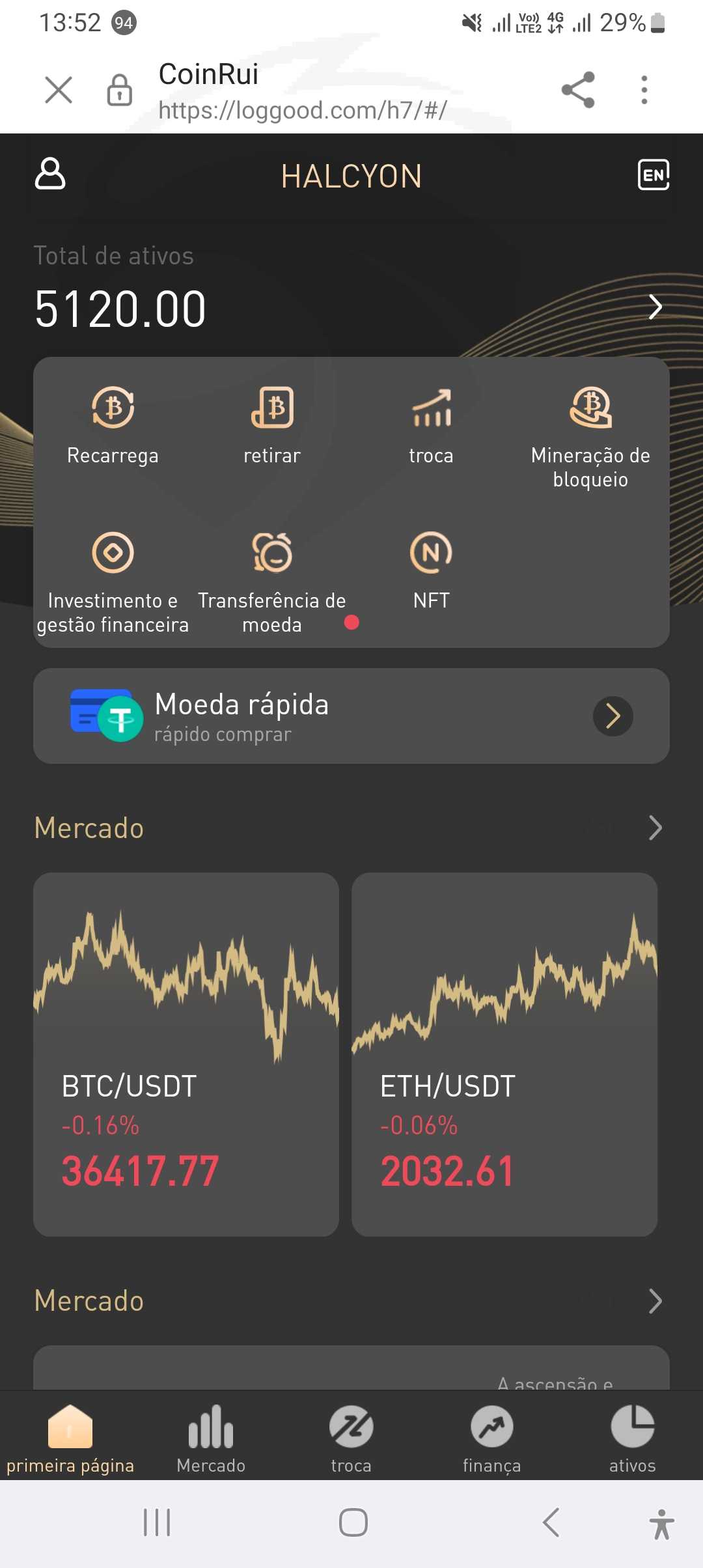This screenshot has height=1568, width=703.
Task: Open the browser overflow menu
Action: tap(644, 90)
